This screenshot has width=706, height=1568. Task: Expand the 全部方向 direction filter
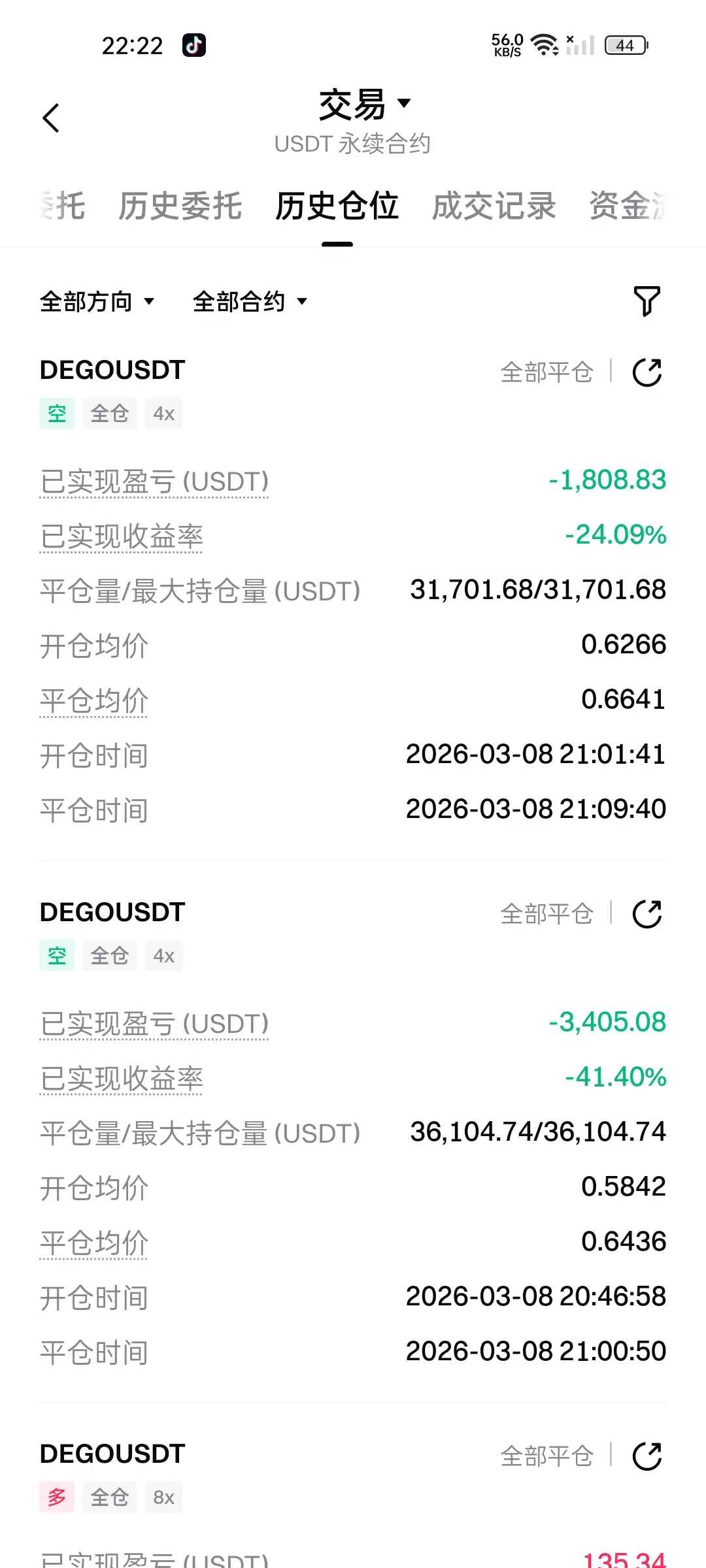97,302
